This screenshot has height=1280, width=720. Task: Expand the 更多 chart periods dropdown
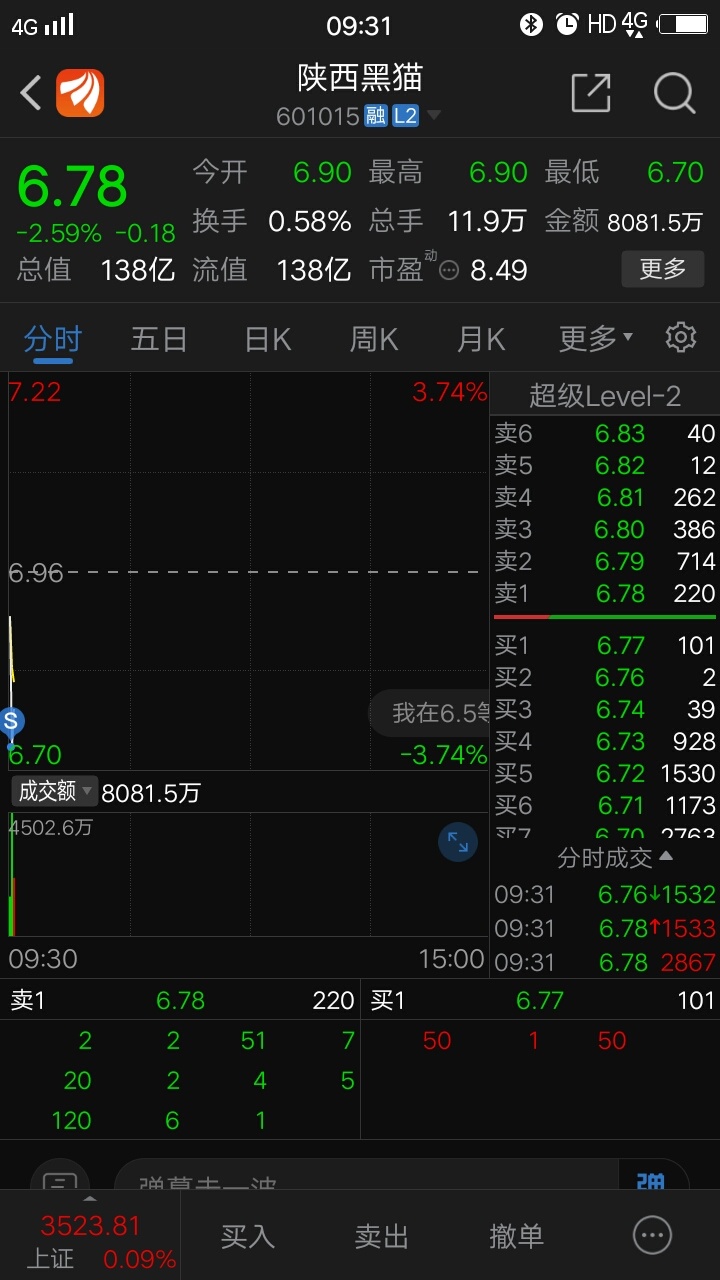(x=595, y=339)
